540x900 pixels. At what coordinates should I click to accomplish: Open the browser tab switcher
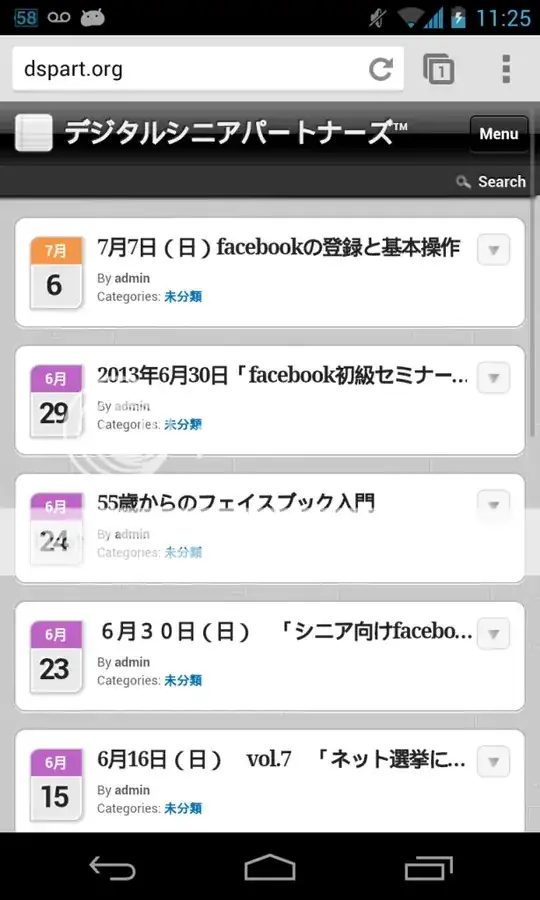point(439,69)
